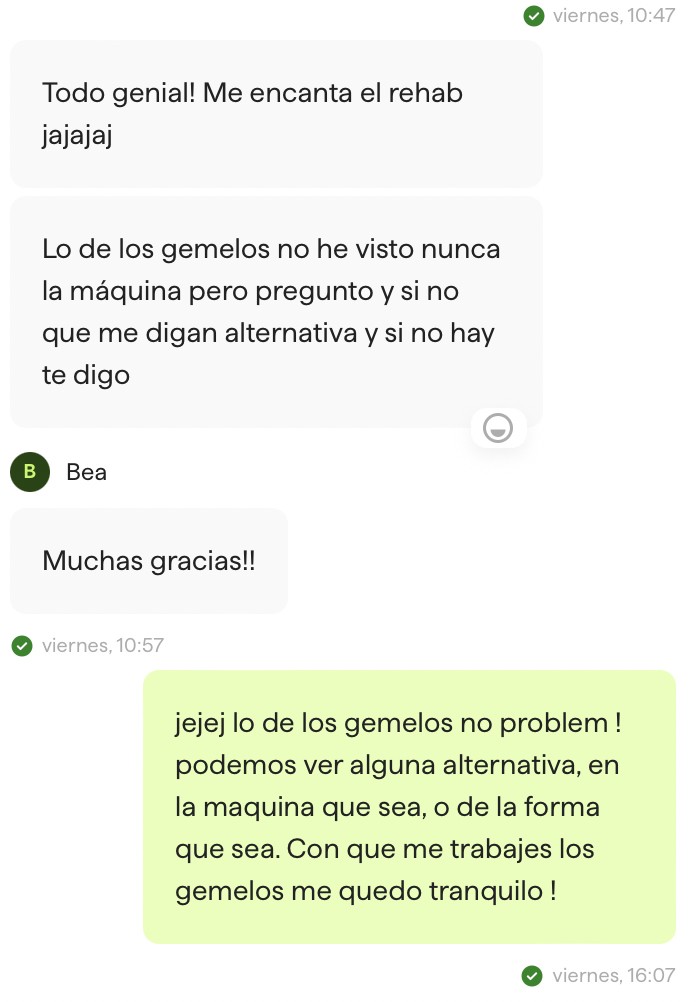Open Bea's profile avatar
This screenshot has height=1002, width=696.
tap(30, 472)
